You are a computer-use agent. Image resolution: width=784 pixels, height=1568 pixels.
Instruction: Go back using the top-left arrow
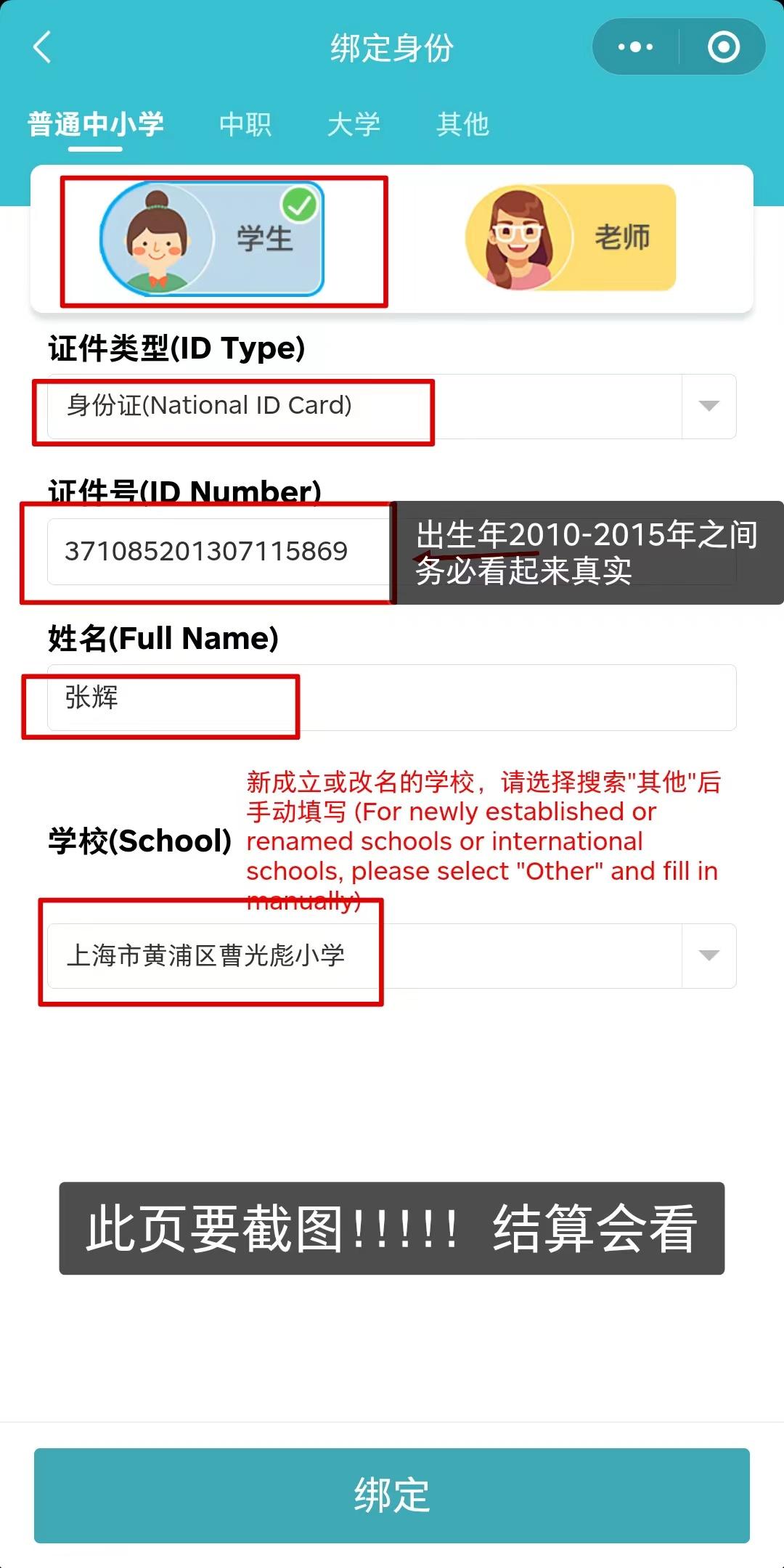click(42, 47)
